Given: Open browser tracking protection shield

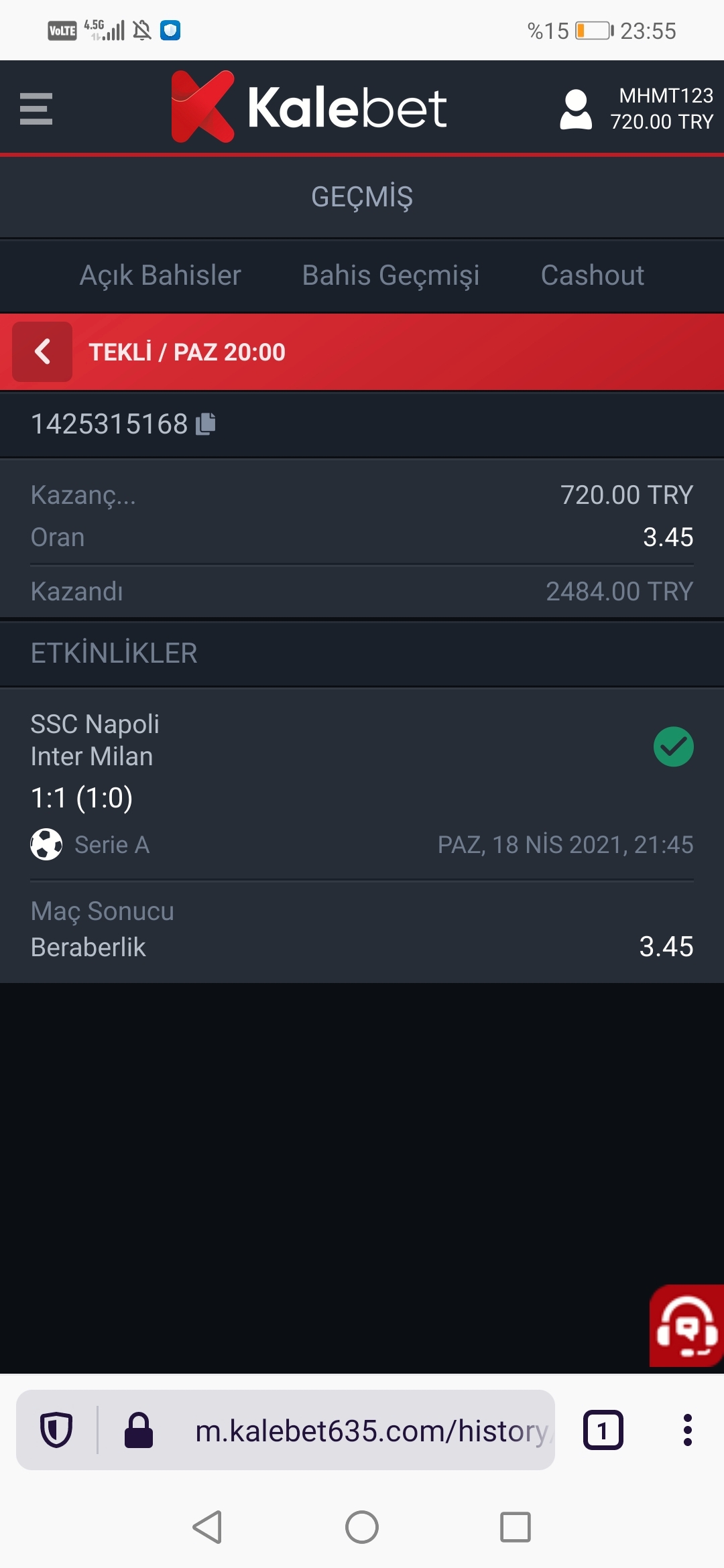Looking at the screenshot, I should tap(56, 1430).
